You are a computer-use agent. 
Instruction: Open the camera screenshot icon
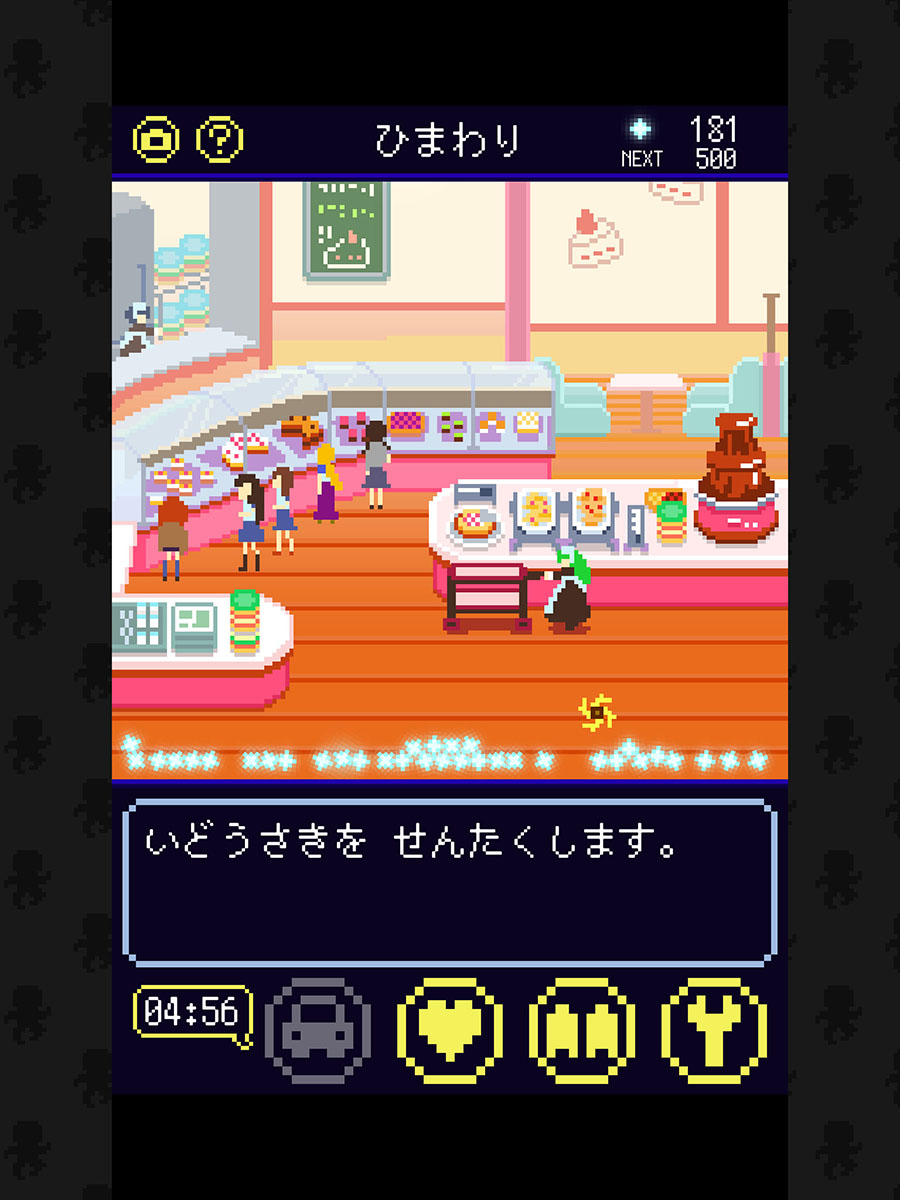click(156, 140)
